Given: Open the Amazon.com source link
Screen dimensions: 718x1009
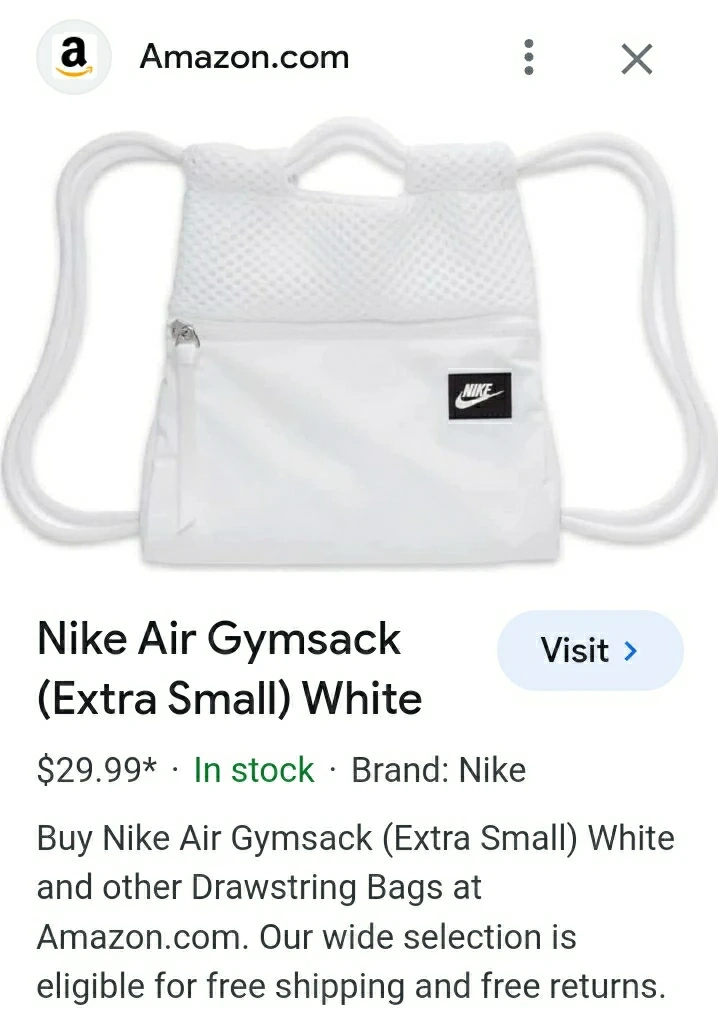Looking at the screenshot, I should (x=244, y=57).
